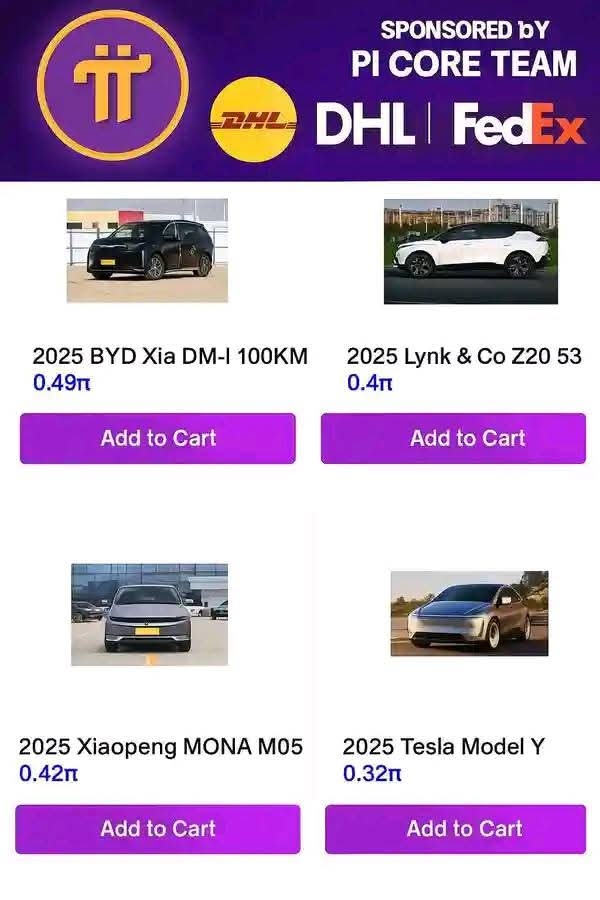
Task: Add the Xiaopeng MONA M05 to cart
Action: coord(158,829)
